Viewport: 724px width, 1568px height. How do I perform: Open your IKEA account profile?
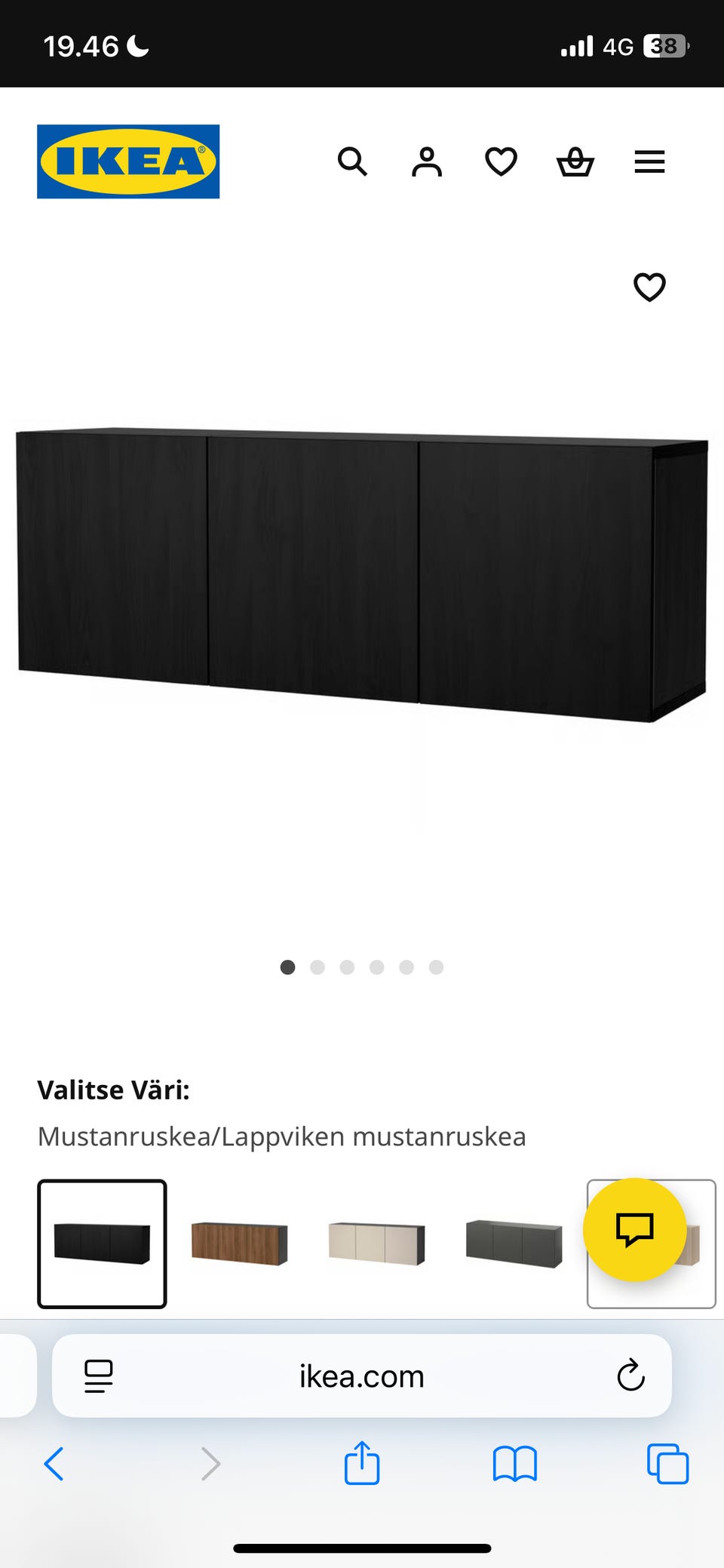pyautogui.click(x=426, y=161)
